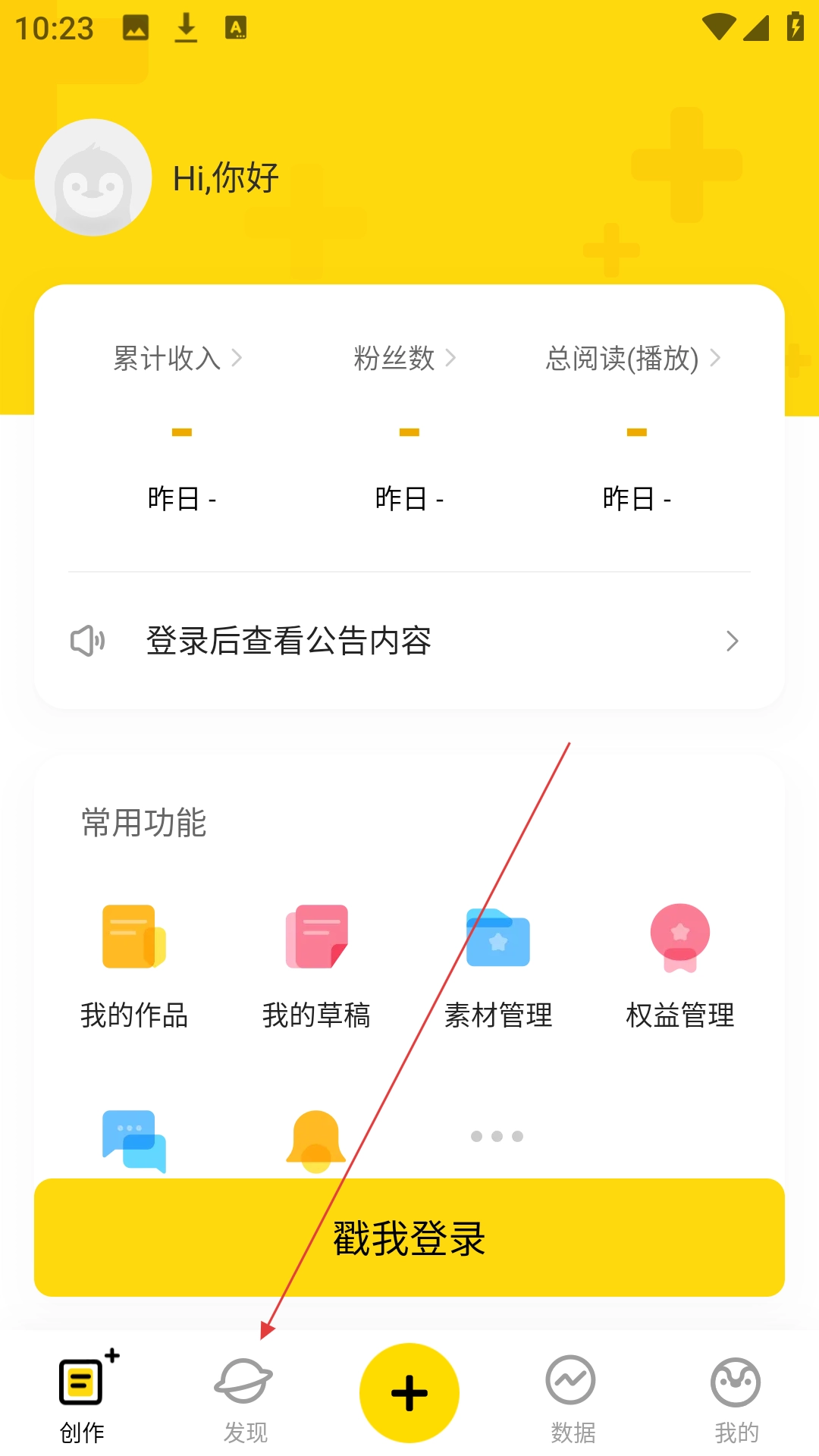Viewport: 819px width, 1456px height.
Task: Switch to the 发现 tab
Action: click(x=245, y=1397)
